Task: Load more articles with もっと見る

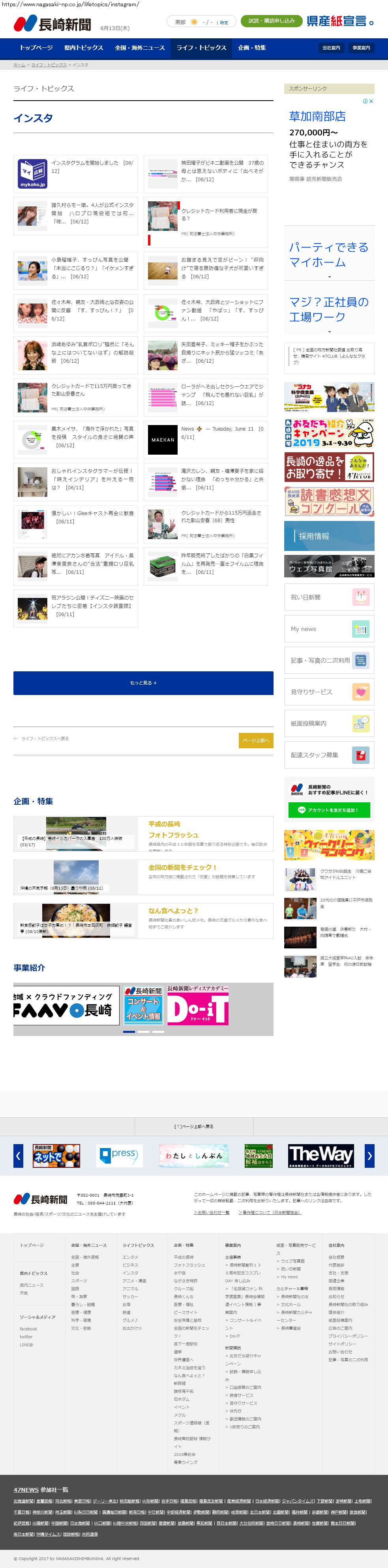Action: 143,682
